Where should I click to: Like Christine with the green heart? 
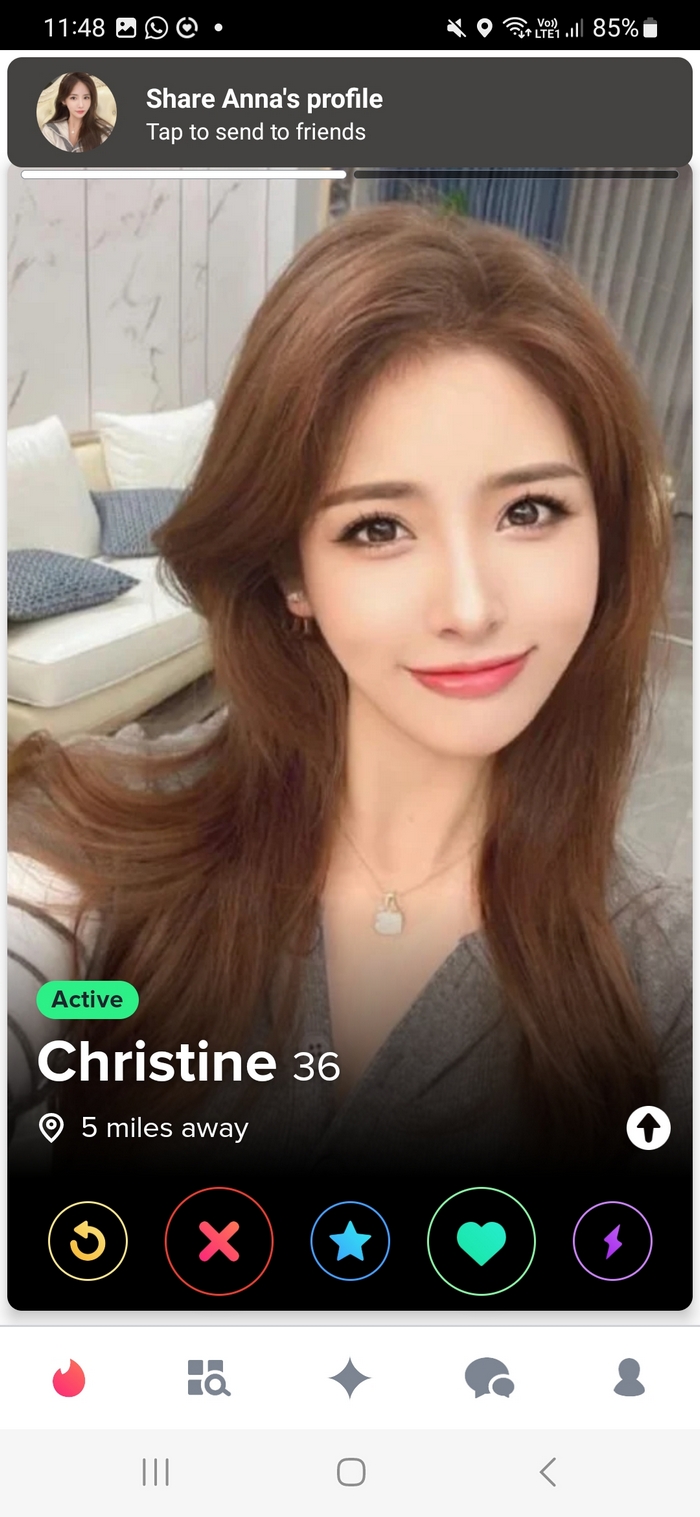(481, 1241)
